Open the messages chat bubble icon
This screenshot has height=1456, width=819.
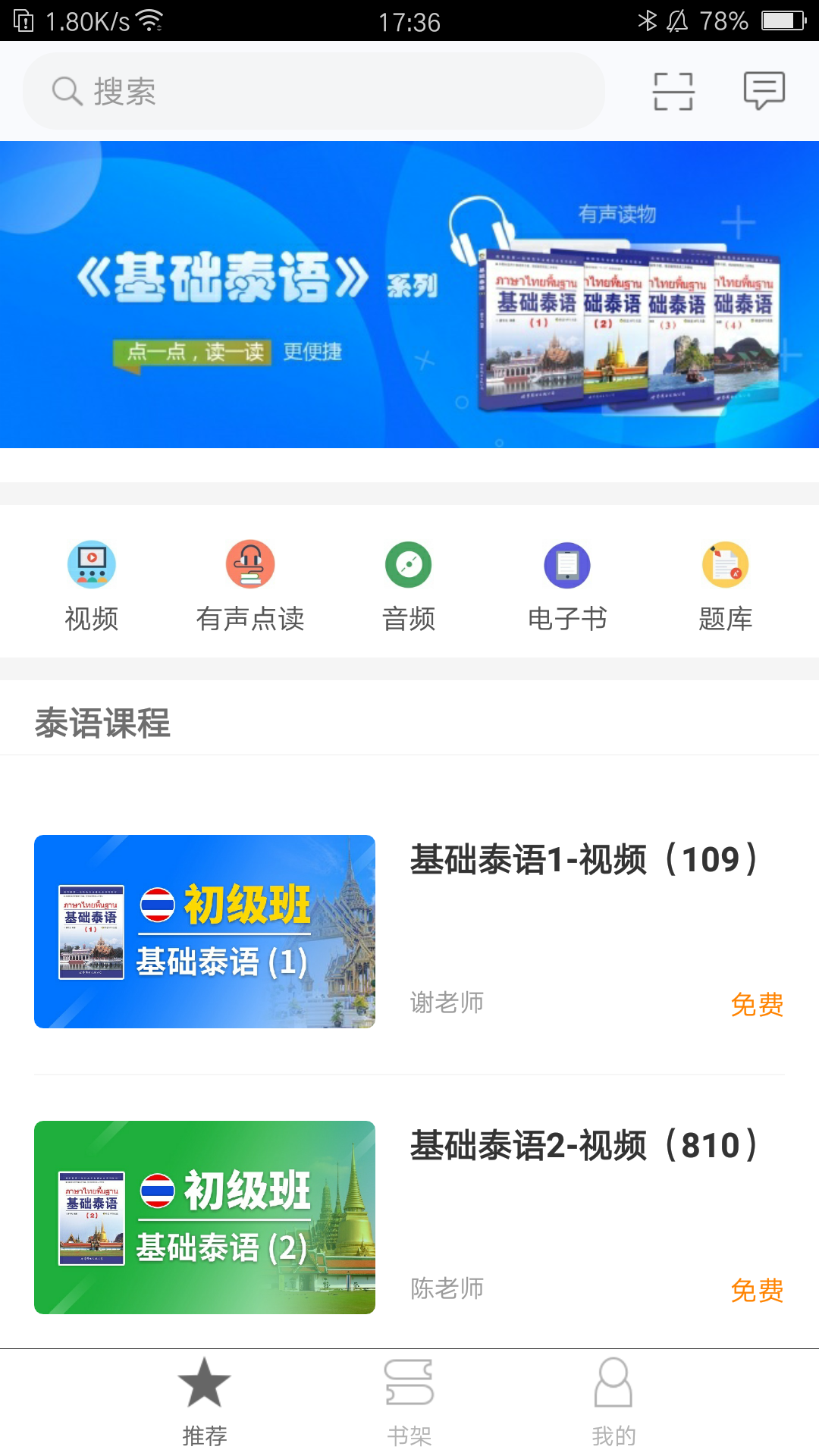pyautogui.click(x=765, y=89)
